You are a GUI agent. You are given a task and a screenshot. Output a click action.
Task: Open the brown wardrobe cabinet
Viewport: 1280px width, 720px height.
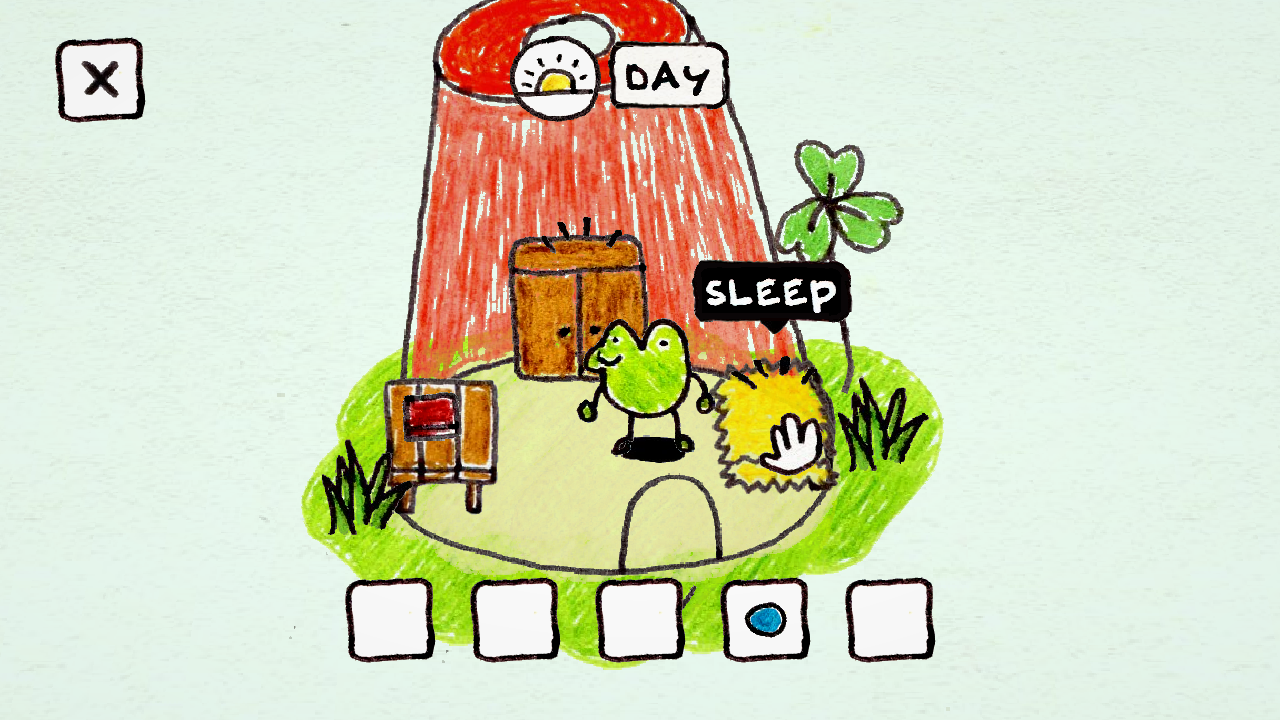[576, 305]
